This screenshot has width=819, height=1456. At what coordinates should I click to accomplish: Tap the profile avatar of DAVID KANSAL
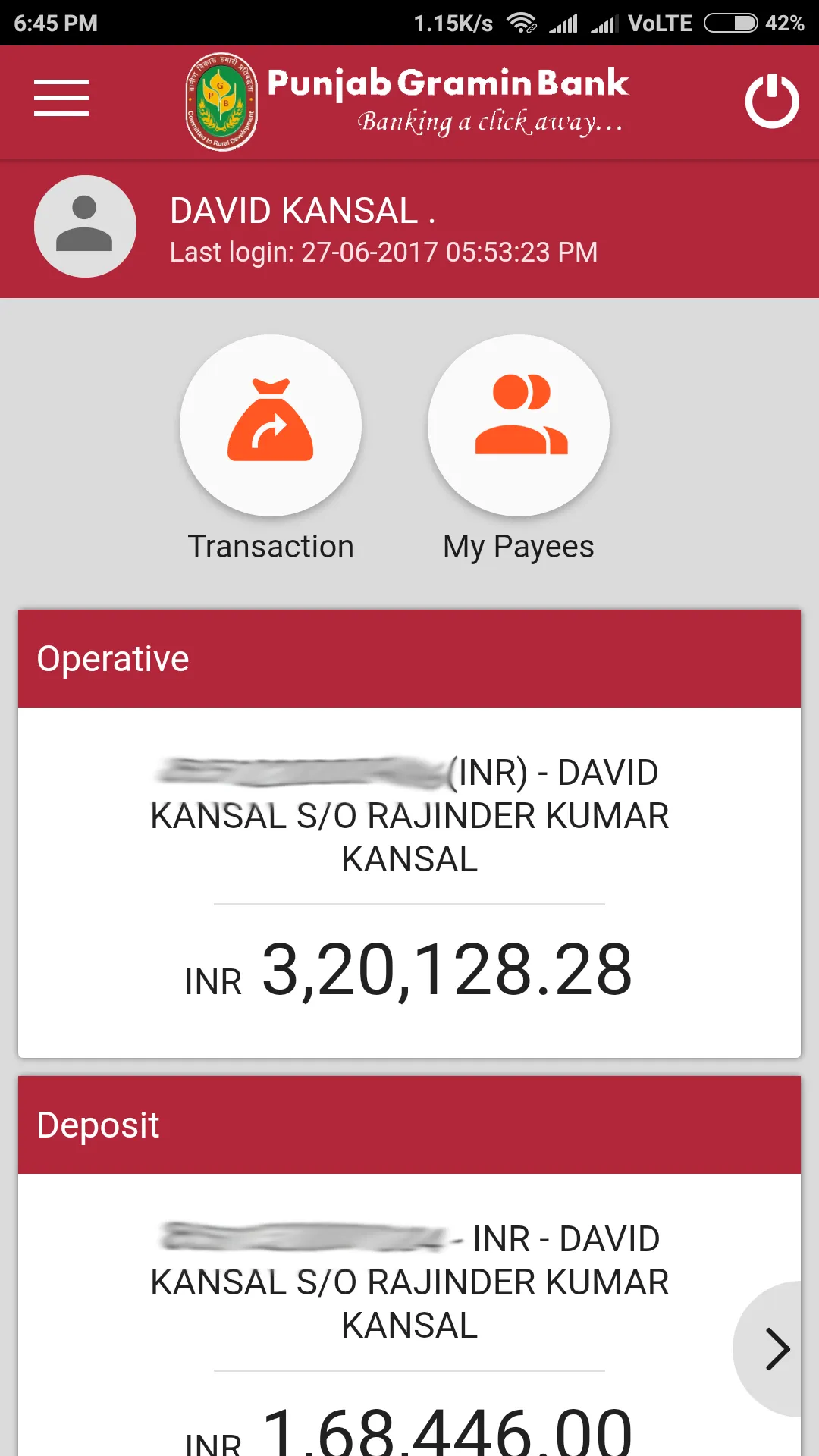click(x=86, y=226)
